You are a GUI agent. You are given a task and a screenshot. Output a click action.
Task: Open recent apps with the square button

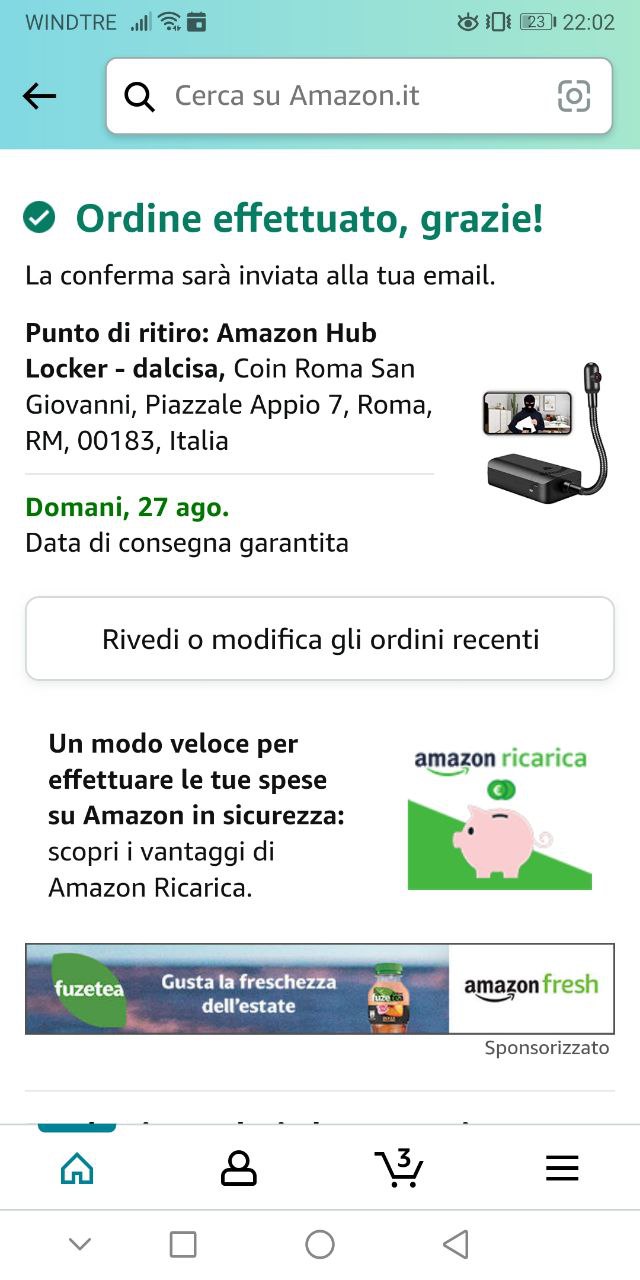183,1244
